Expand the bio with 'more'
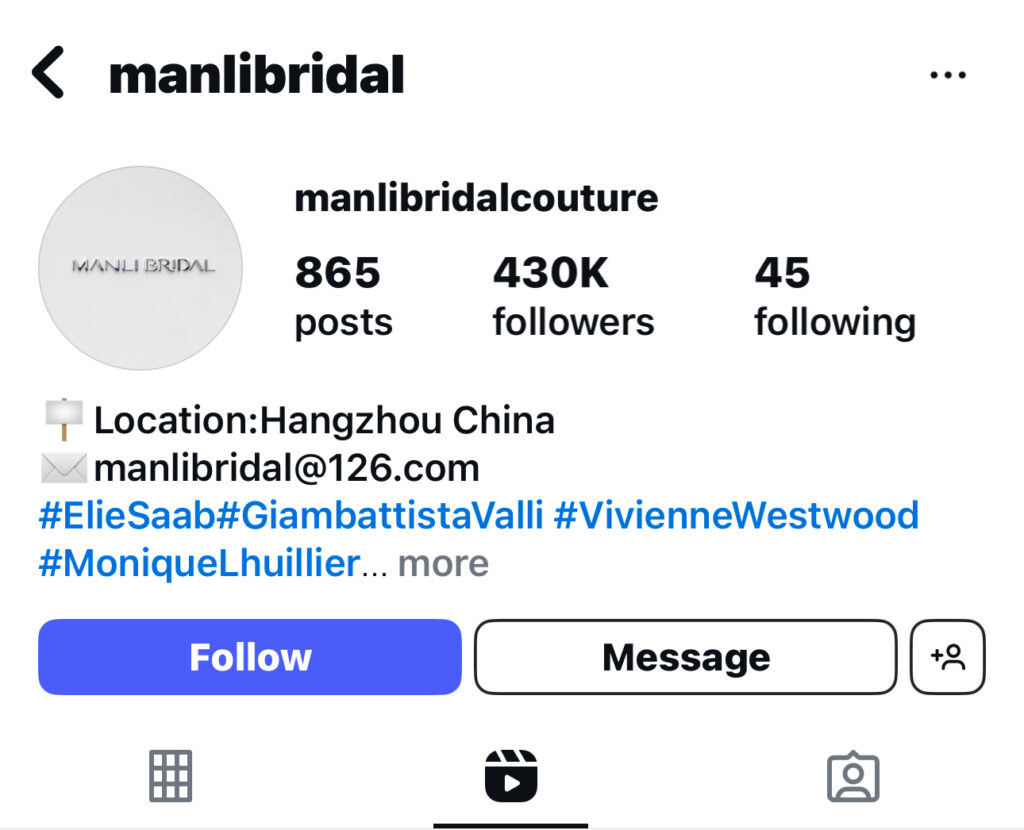 click(443, 564)
